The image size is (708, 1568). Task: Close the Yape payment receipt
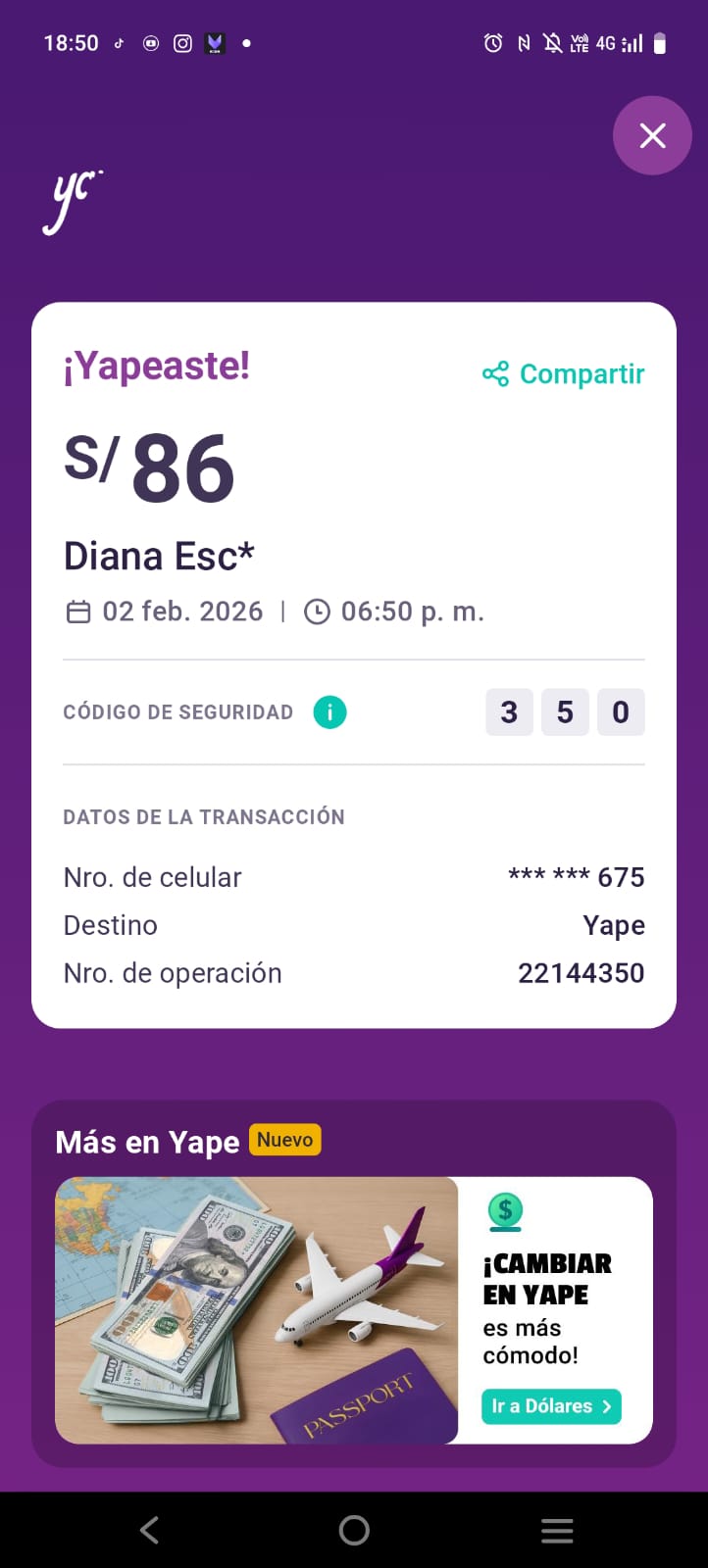click(652, 135)
